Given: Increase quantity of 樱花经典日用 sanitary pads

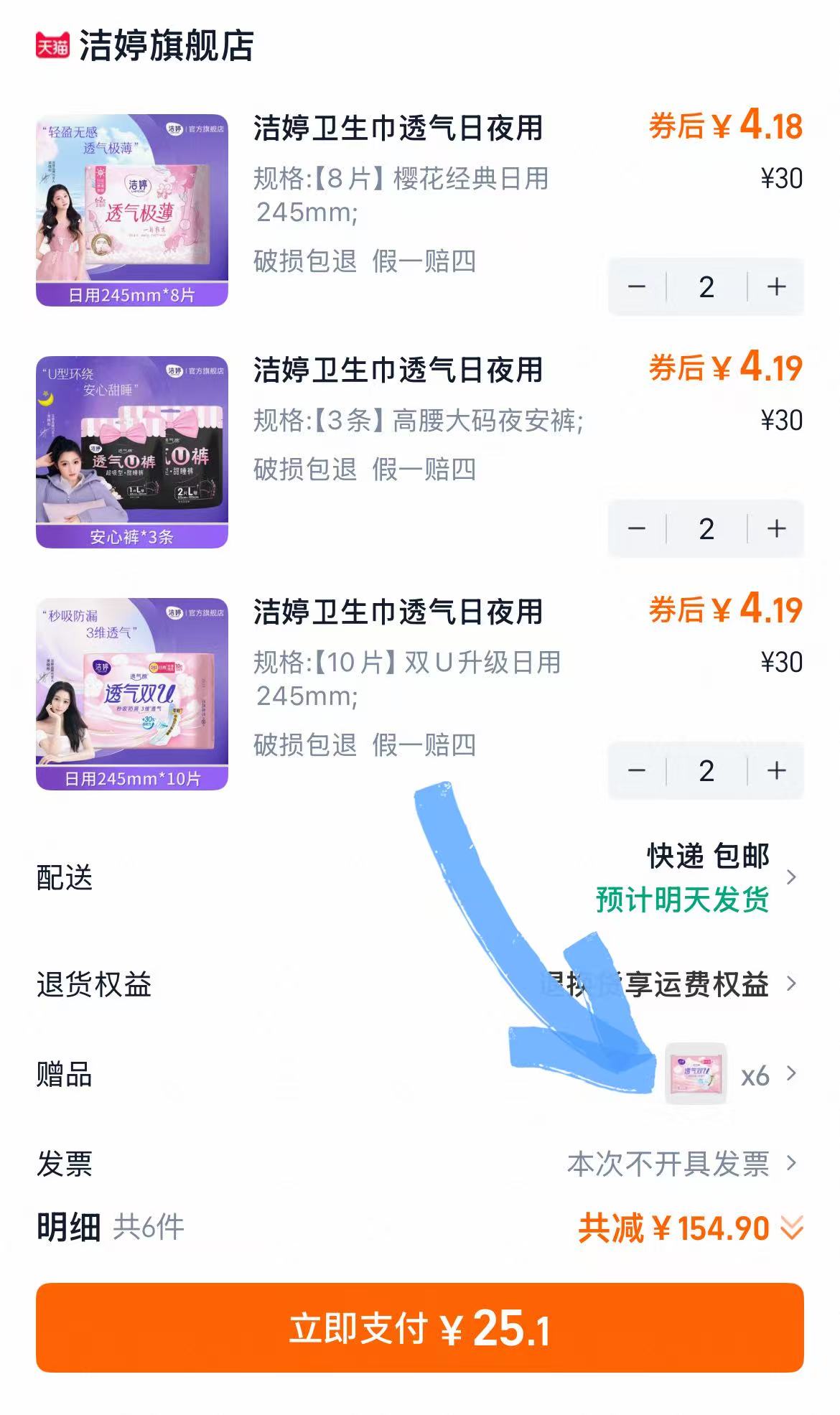Looking at the screenshot, I should coord(774,286).
